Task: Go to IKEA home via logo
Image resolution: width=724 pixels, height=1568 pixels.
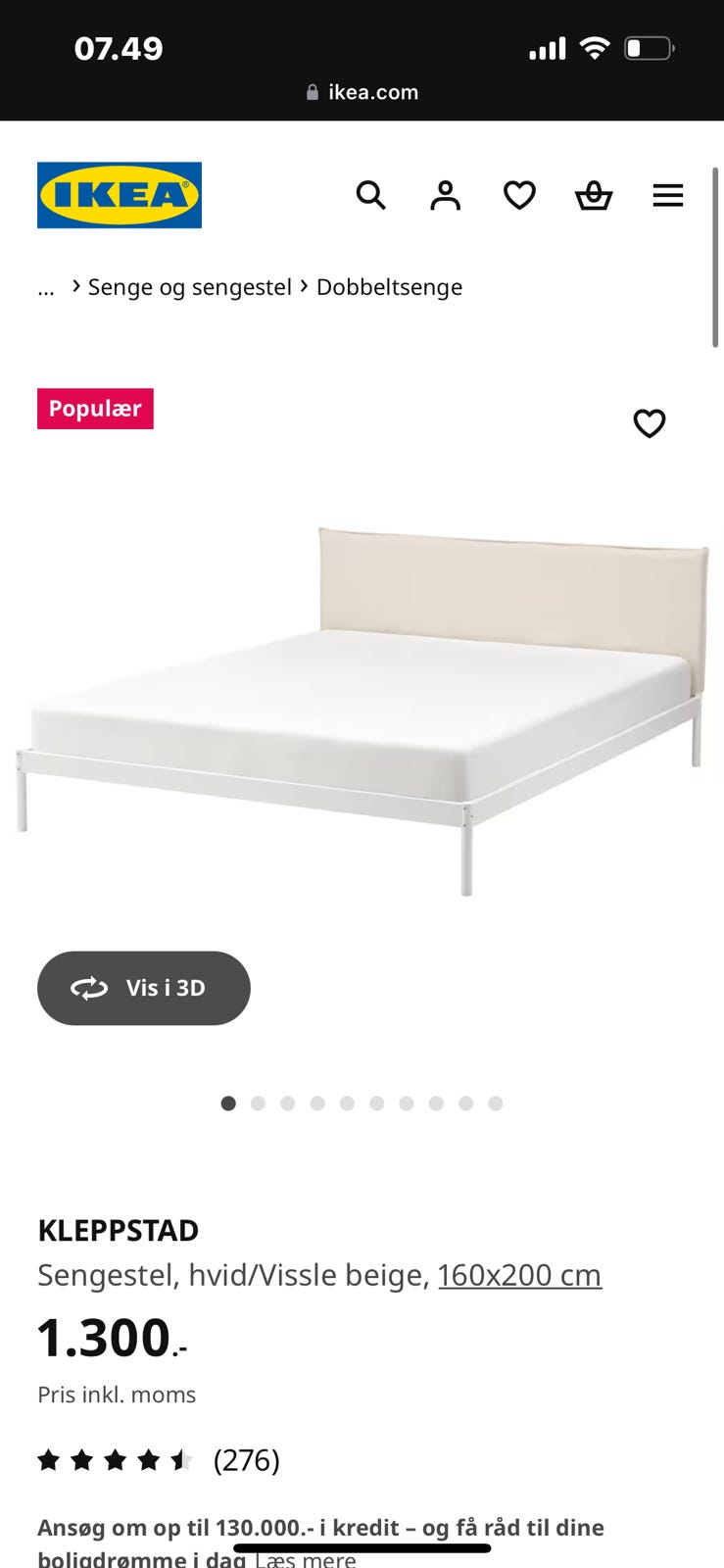Action: (x=120, y=195)
